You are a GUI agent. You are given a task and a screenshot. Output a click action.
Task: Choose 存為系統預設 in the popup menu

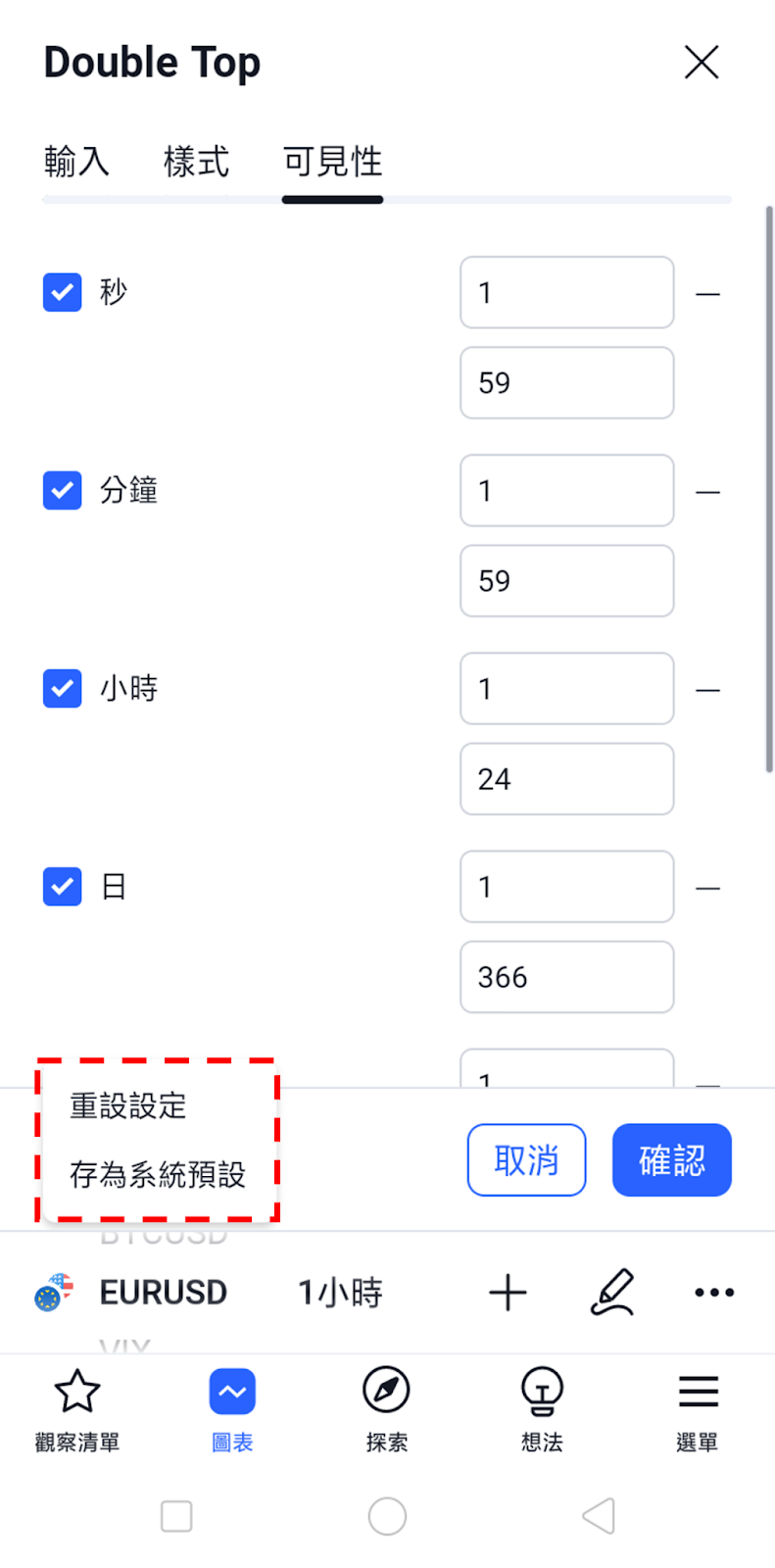pos(158,1174)
